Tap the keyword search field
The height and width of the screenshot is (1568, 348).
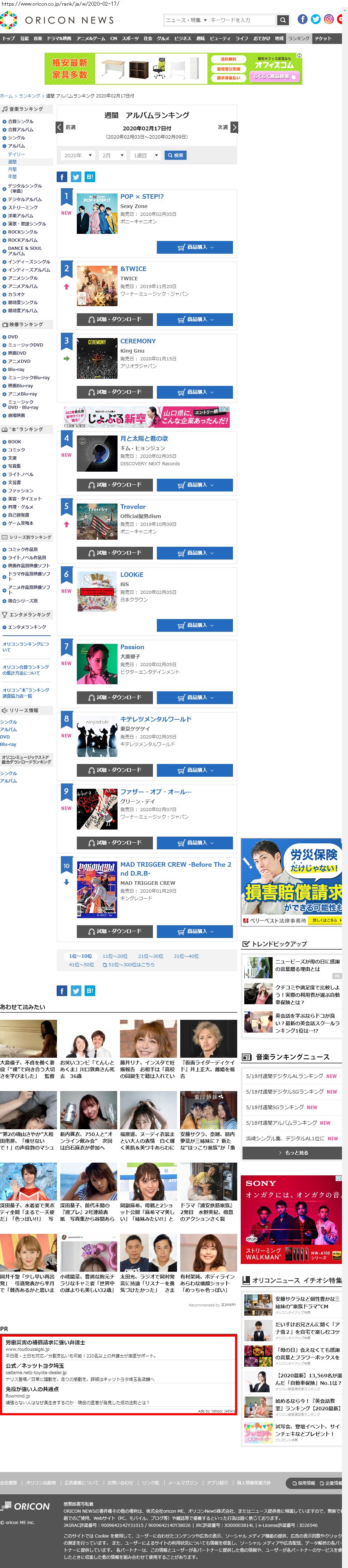click(x=241, y=20)
